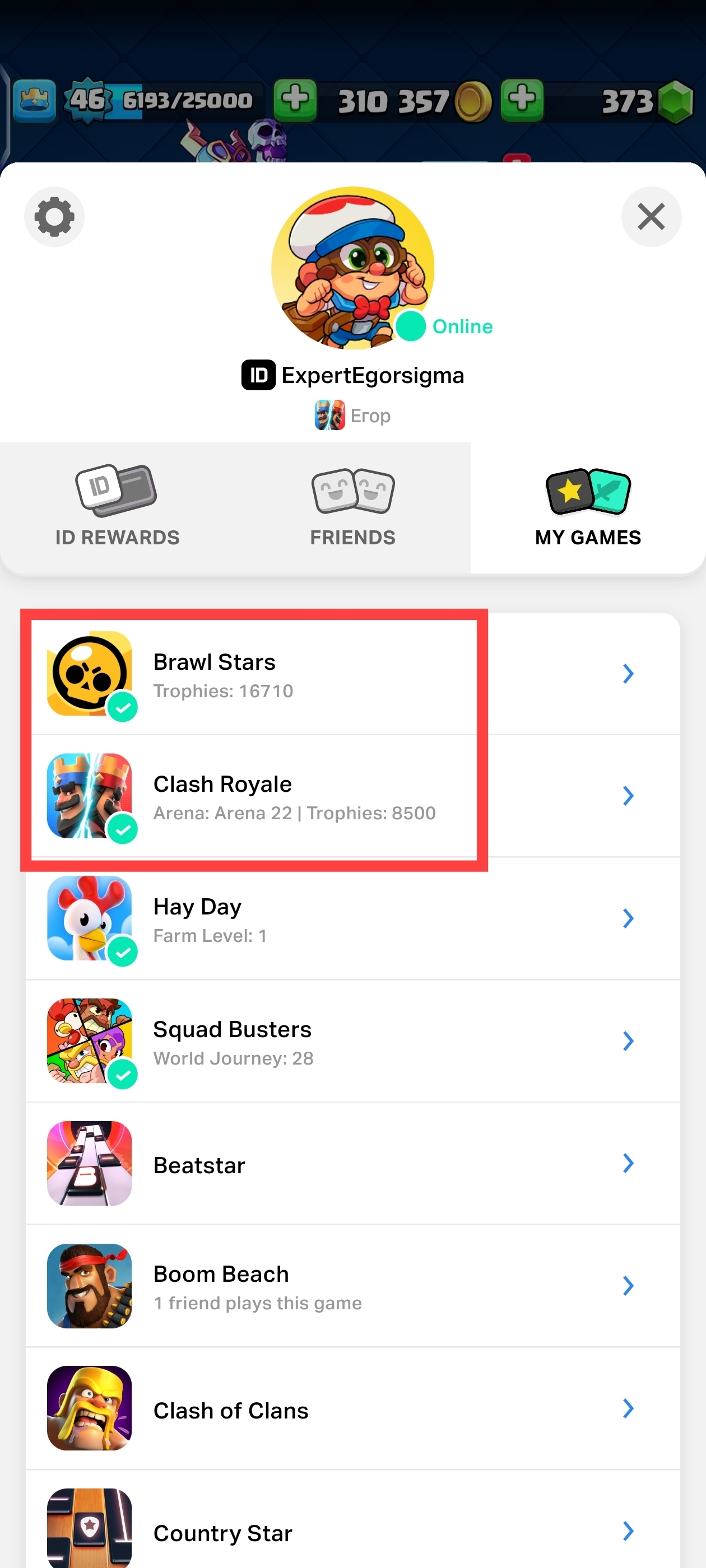The height and width of the screenshot is (1568, 706).
Task: Open the Beatstar row
Action: click(352, 1163)
